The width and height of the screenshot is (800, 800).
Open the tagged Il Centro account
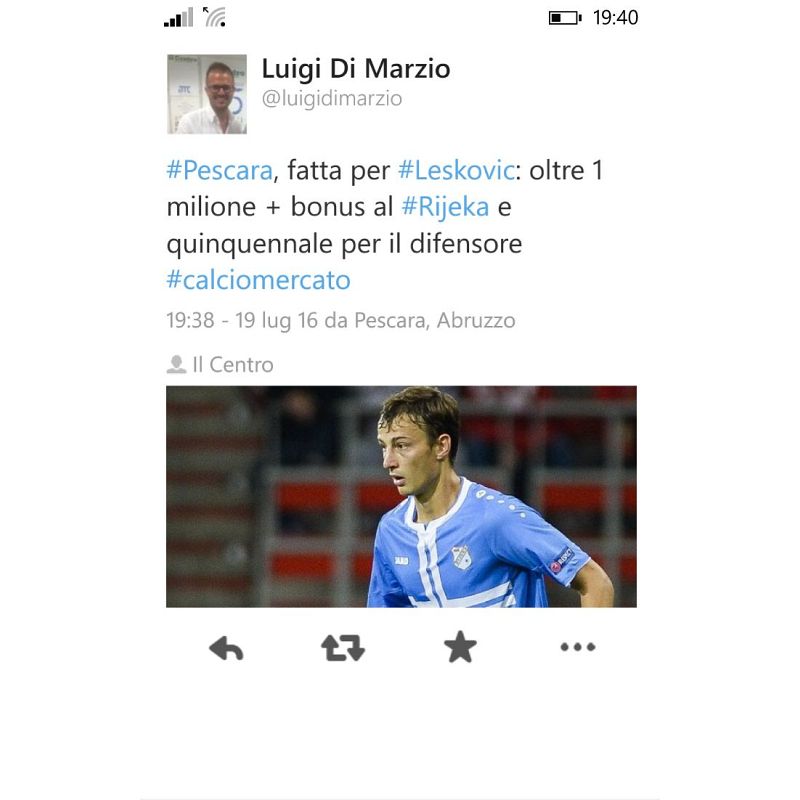232,365
